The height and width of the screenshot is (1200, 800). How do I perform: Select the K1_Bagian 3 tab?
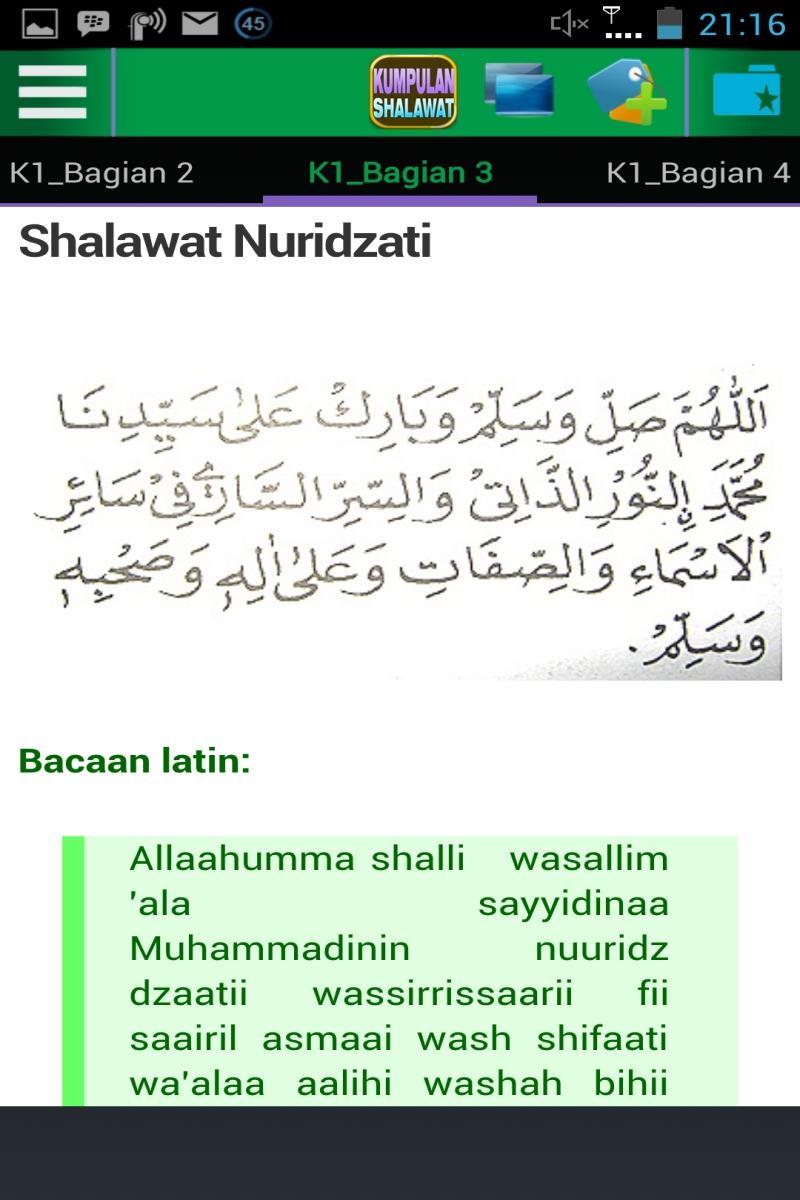(x=400, y=173)
